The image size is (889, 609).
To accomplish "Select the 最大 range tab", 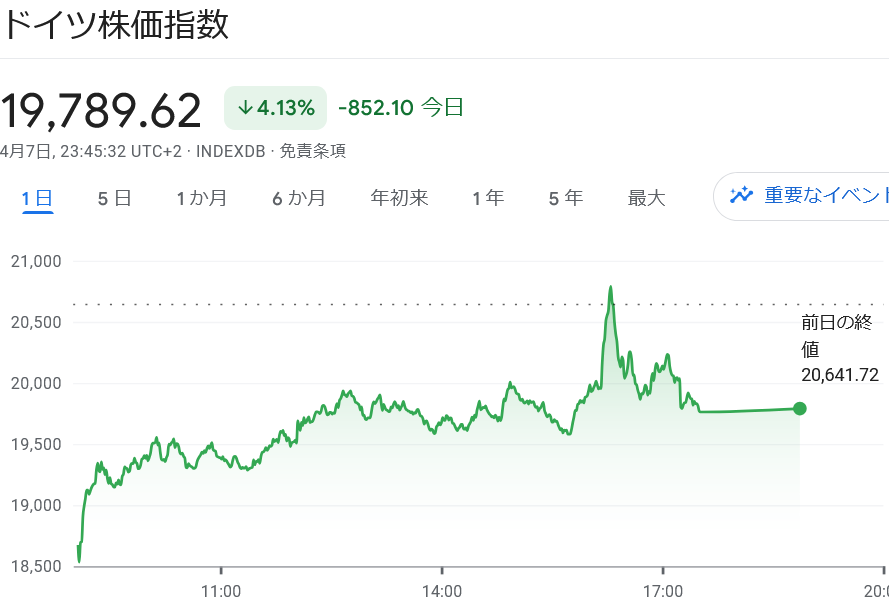I will [x=646, y=198].
